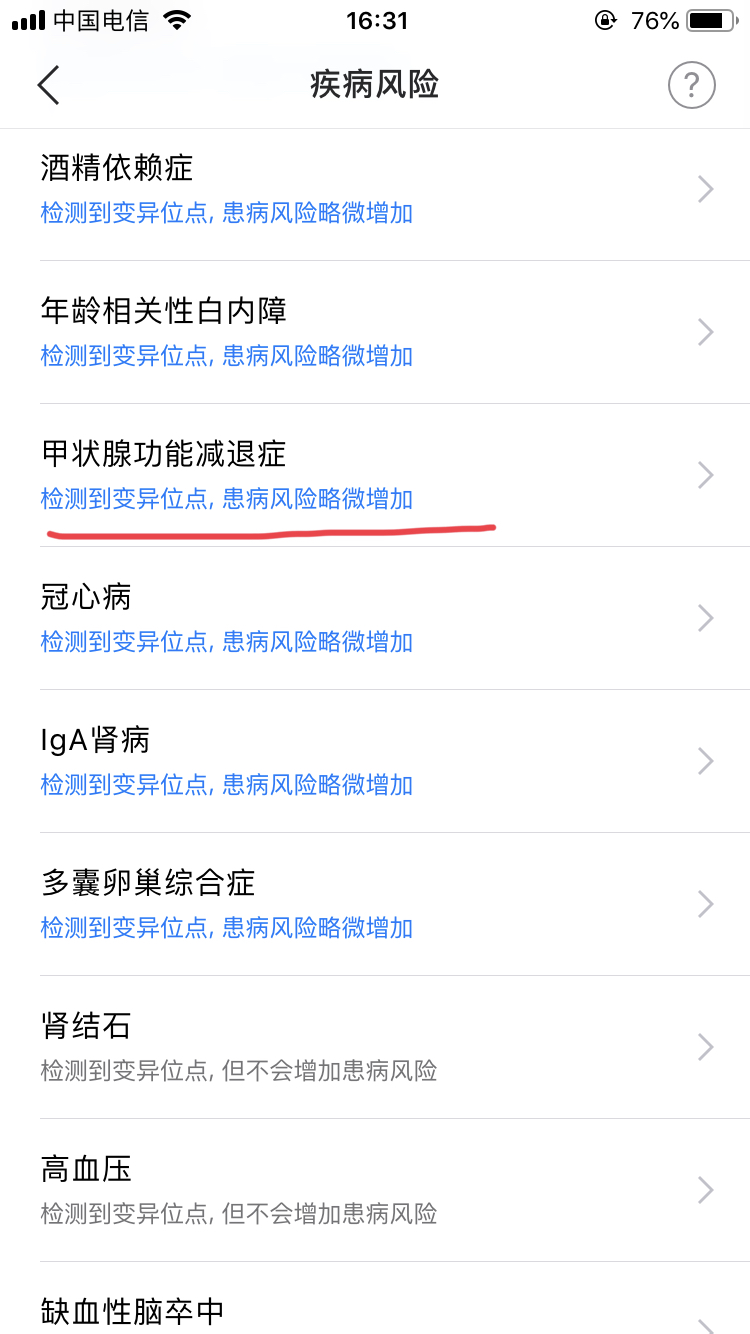View the 肾结石 risk details
This screenshot has height=1334, width=750.
tap(375, 1047)
